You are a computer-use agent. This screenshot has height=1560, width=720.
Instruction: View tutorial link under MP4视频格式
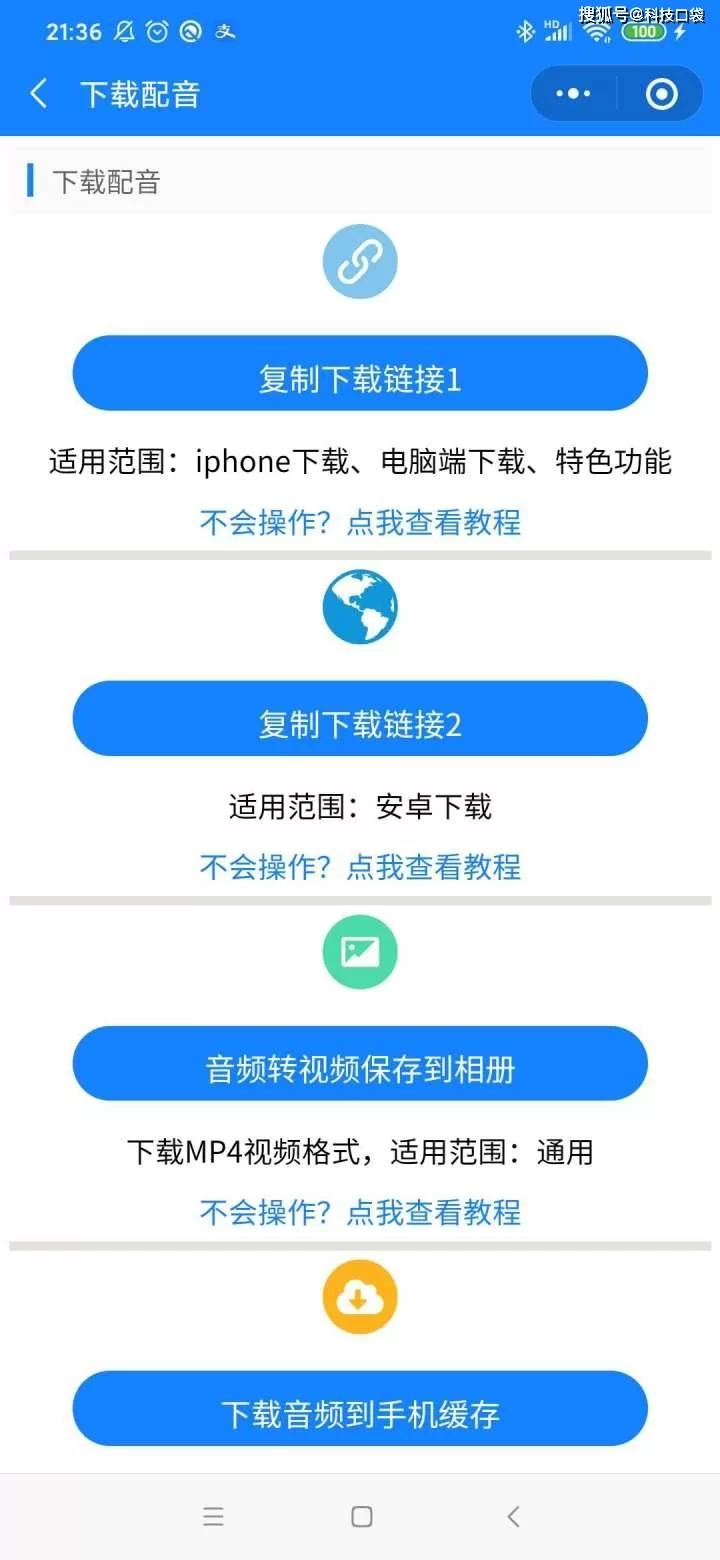(360, 1212)
